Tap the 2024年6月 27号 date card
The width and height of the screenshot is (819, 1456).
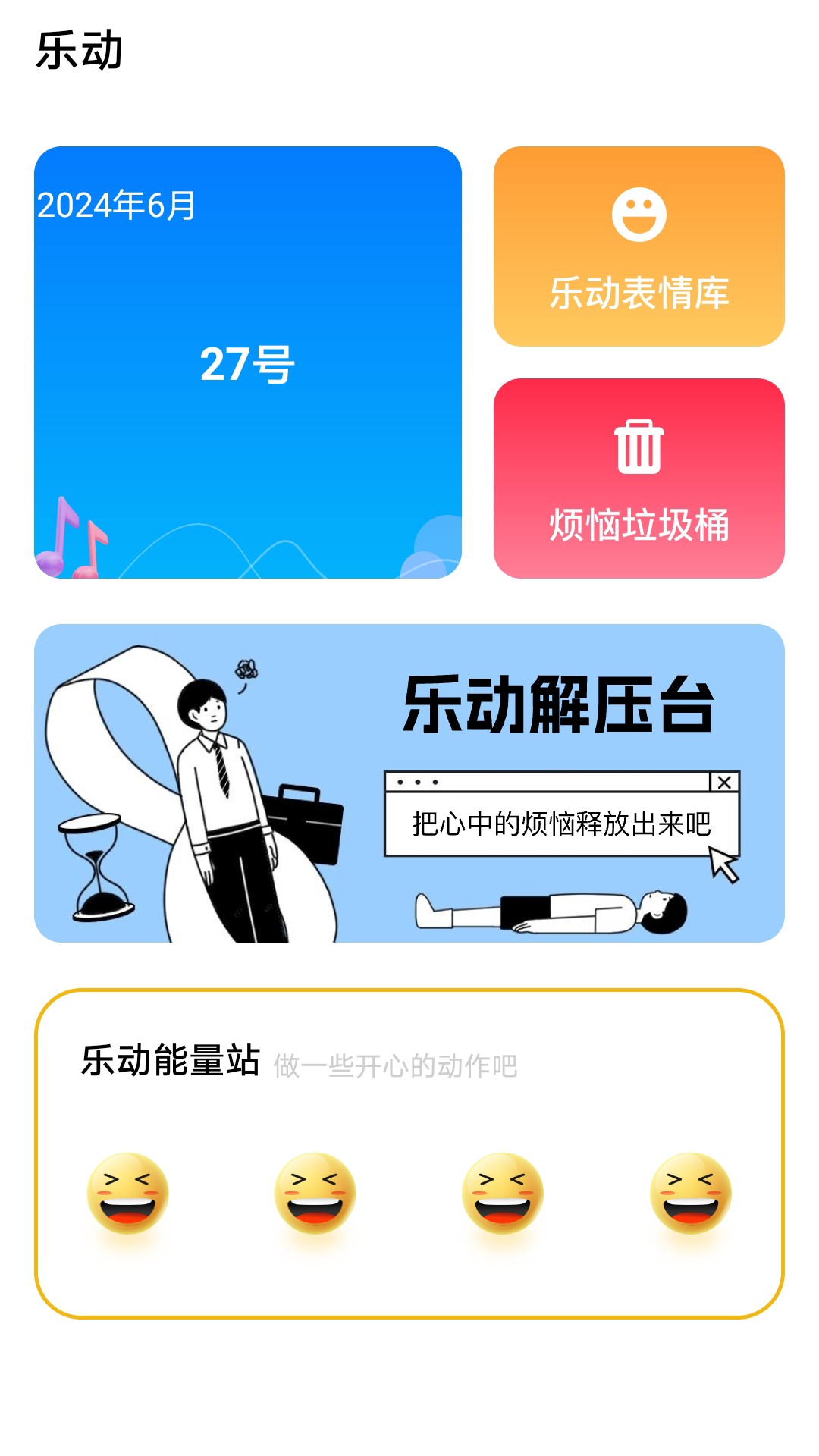tap(248, 362)
